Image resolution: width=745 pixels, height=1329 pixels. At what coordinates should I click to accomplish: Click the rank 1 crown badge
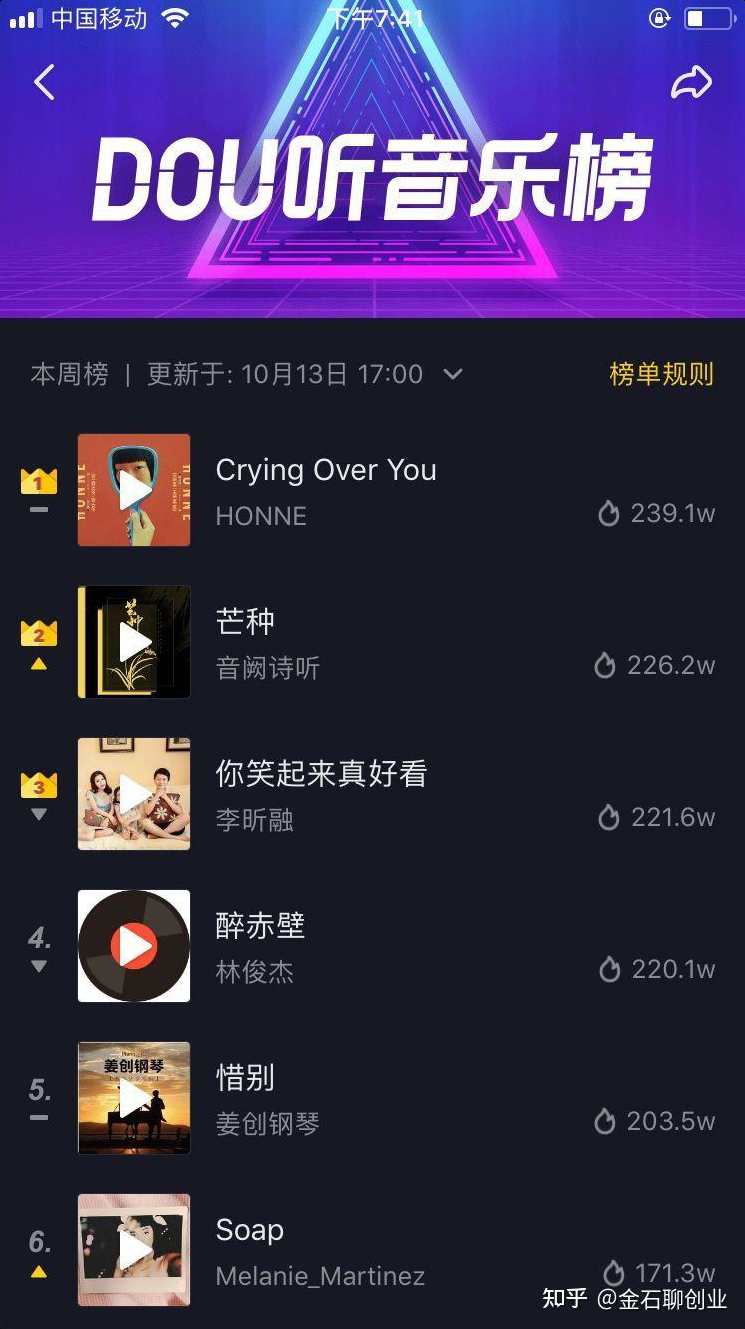pos(38,478)
